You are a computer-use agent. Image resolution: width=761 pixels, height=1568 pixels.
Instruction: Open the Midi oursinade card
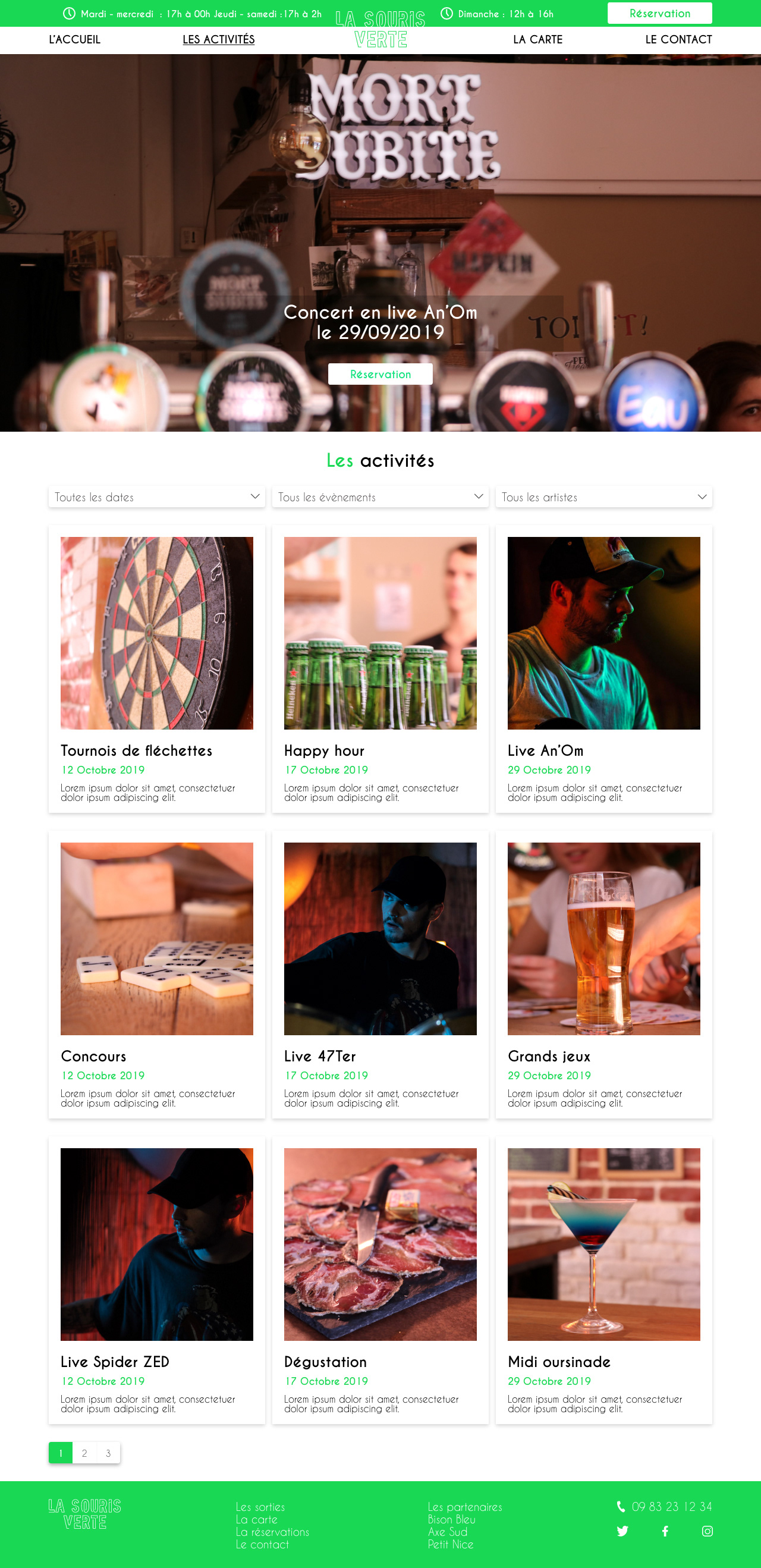(603, 1280)
